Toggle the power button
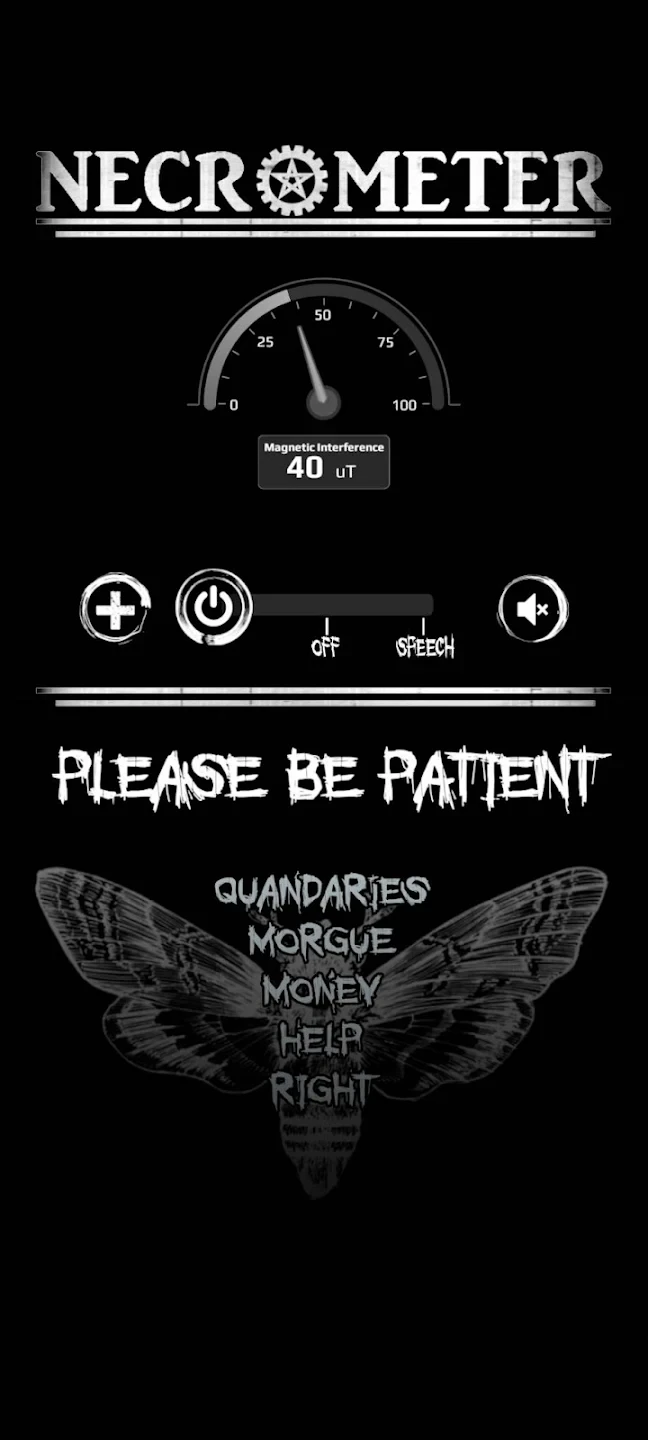The image size is (648, 1440). point(212,607)
